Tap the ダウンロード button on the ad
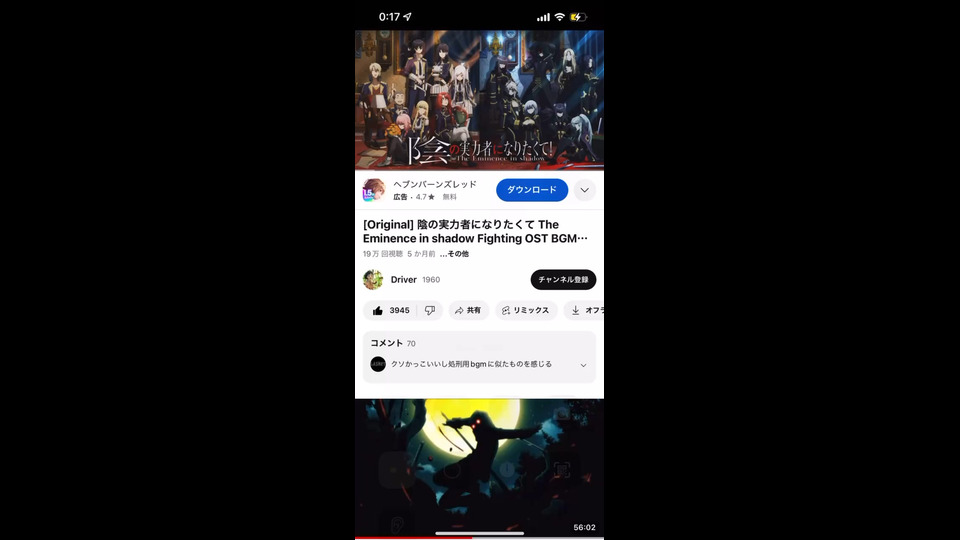960x540 pixels. (x=531, y=190)
